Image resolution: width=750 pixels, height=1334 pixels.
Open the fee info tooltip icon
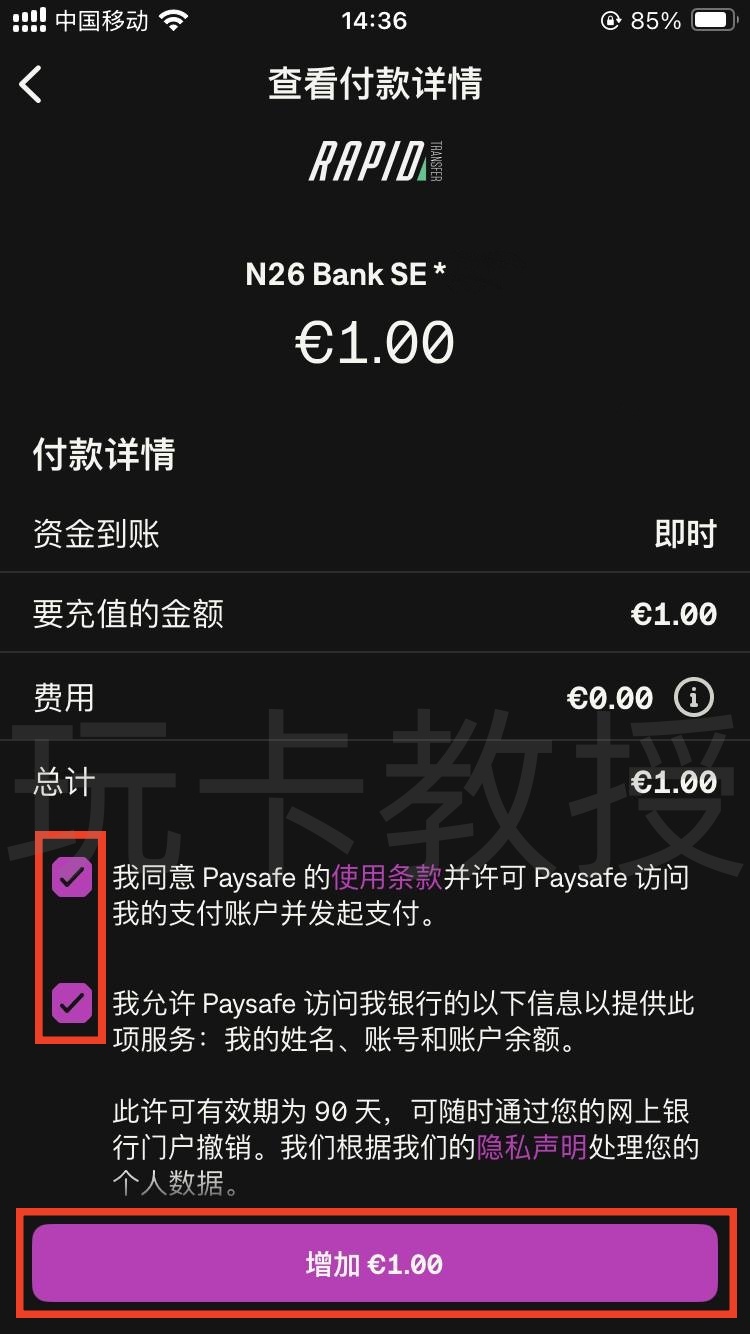[x=694, y=697]
